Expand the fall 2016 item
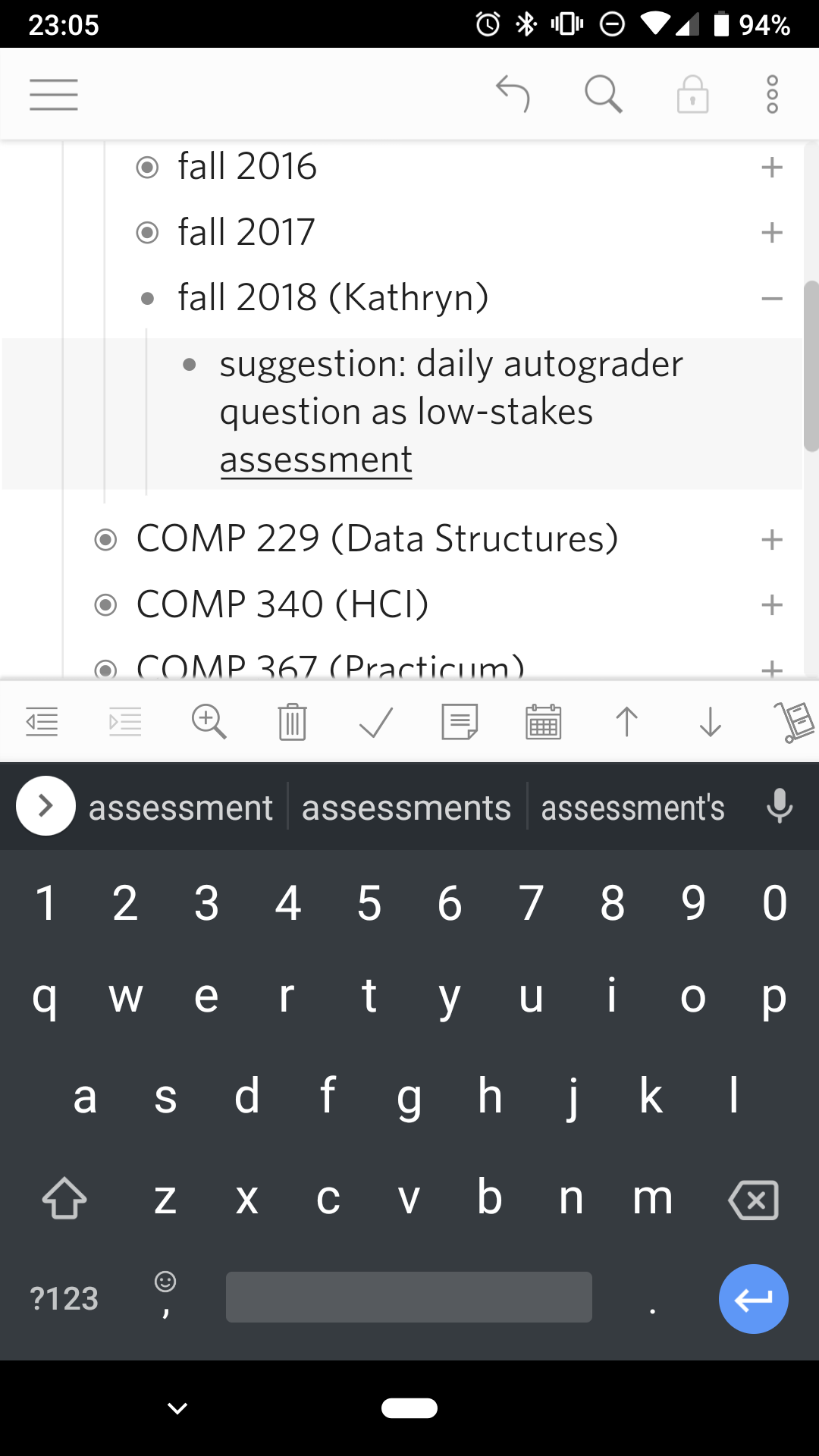 772,167
